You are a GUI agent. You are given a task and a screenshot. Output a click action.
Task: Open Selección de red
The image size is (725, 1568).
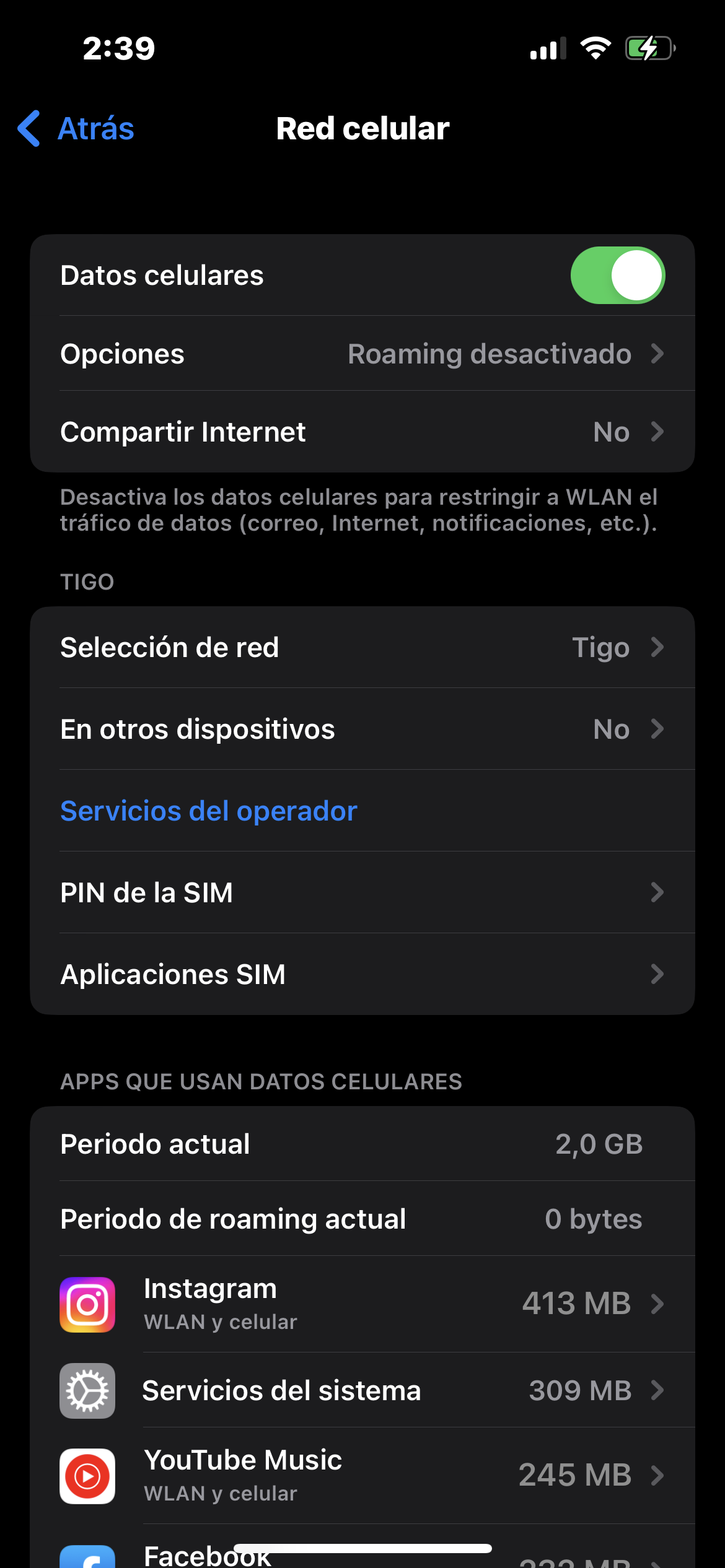(x=362, y=647)
